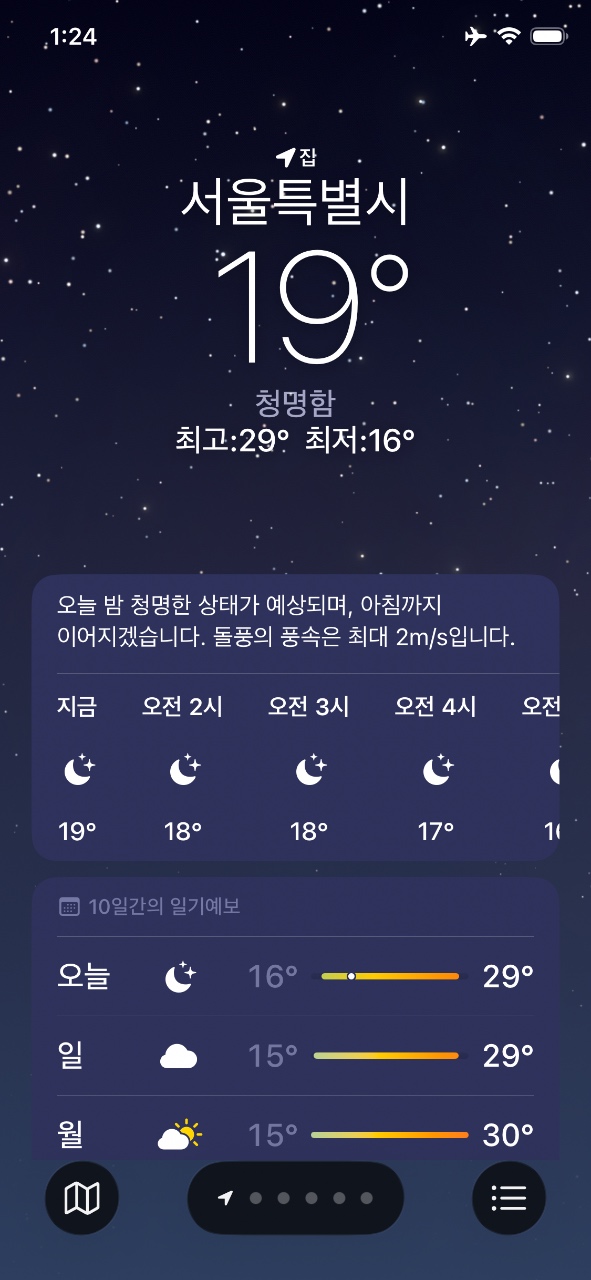
Task: Open the hourly forecast card
Action: [x=295, y=717]
